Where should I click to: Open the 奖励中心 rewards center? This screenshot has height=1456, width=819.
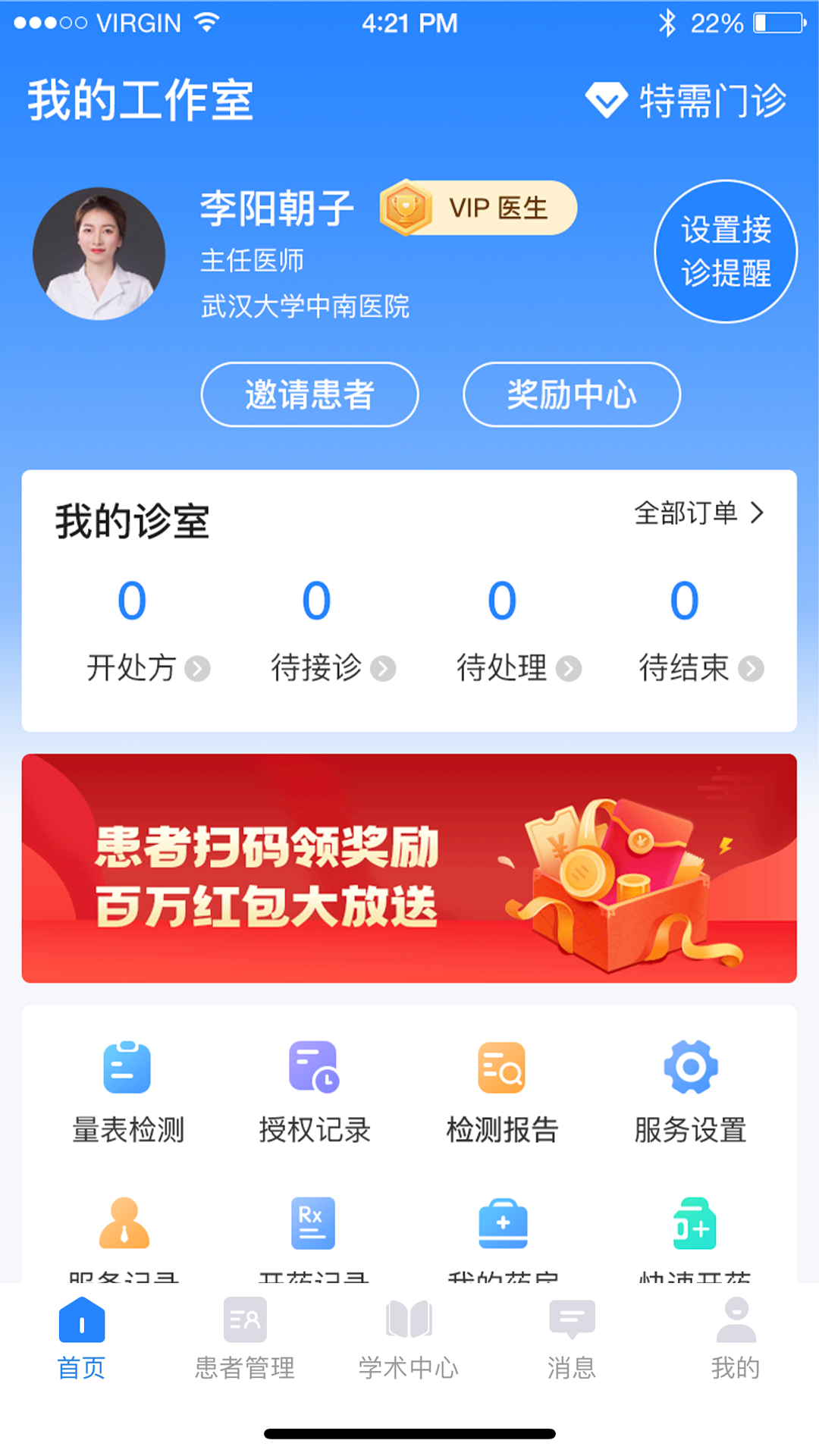click(571, 394)
